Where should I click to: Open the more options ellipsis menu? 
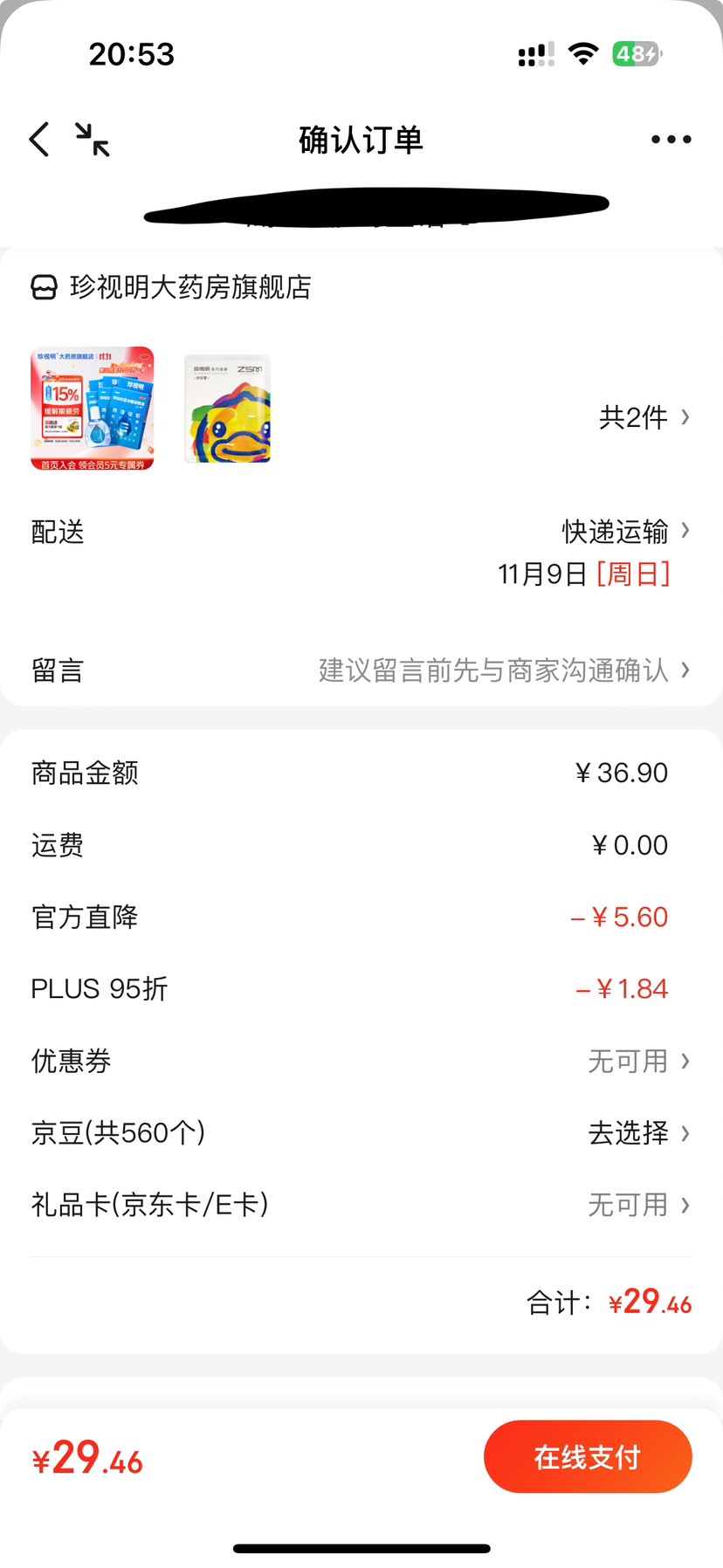(x=670, y=138)
